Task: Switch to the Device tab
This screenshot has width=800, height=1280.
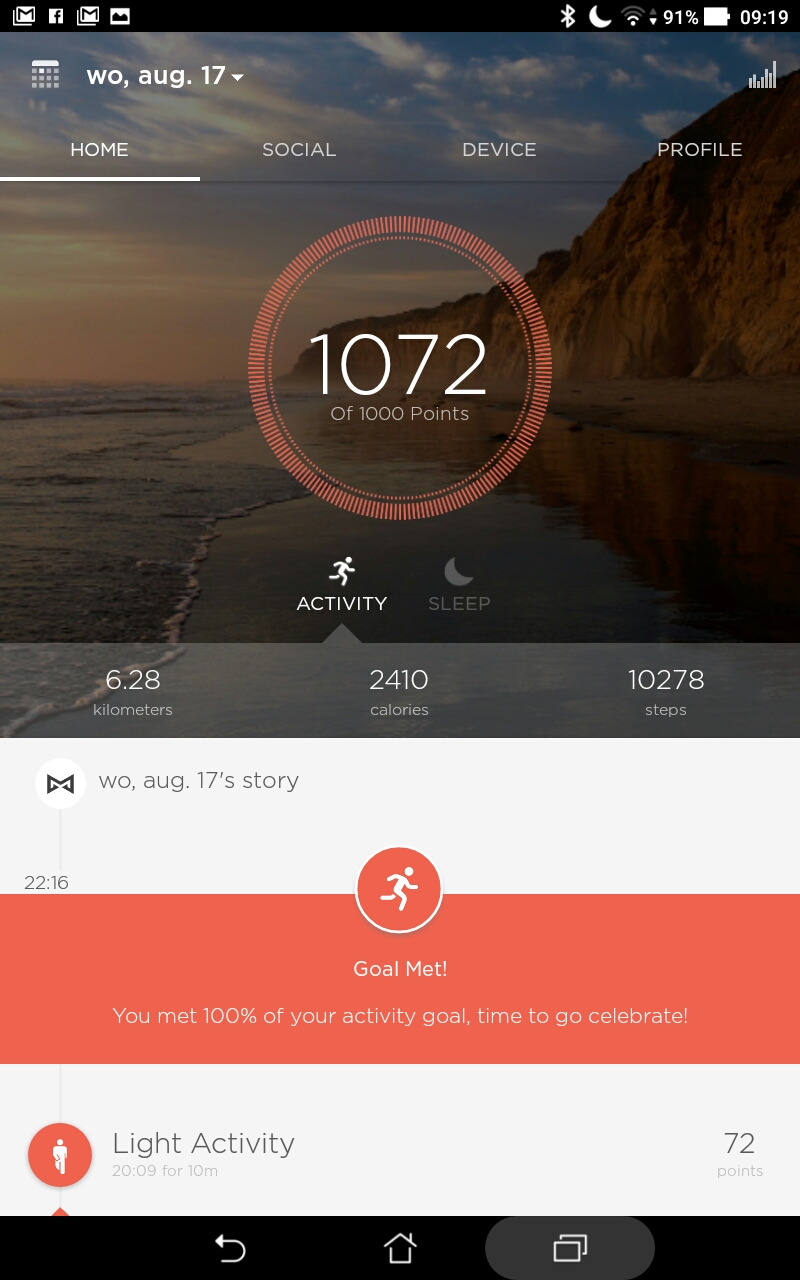Action: [499, 150]
